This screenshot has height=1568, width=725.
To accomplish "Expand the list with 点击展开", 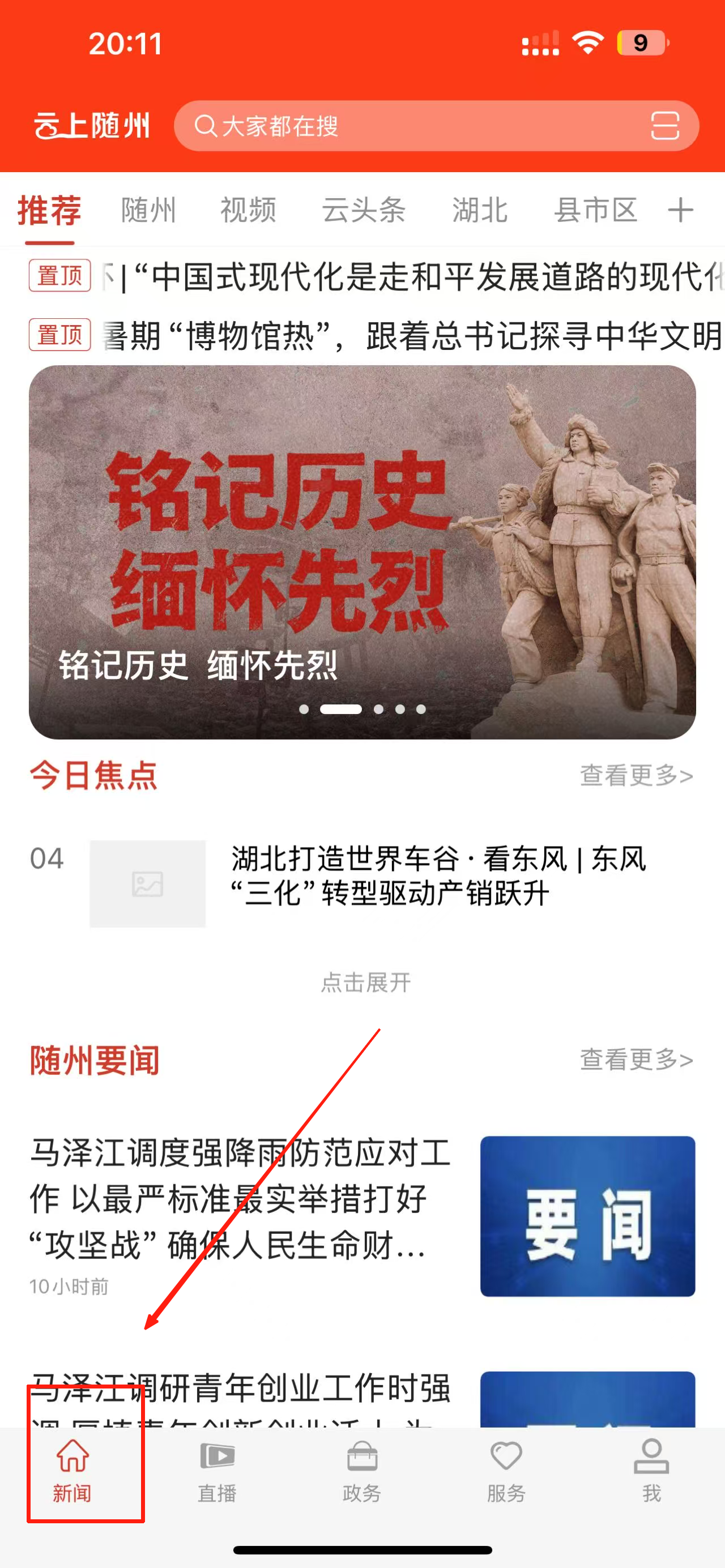I will 366,982.
